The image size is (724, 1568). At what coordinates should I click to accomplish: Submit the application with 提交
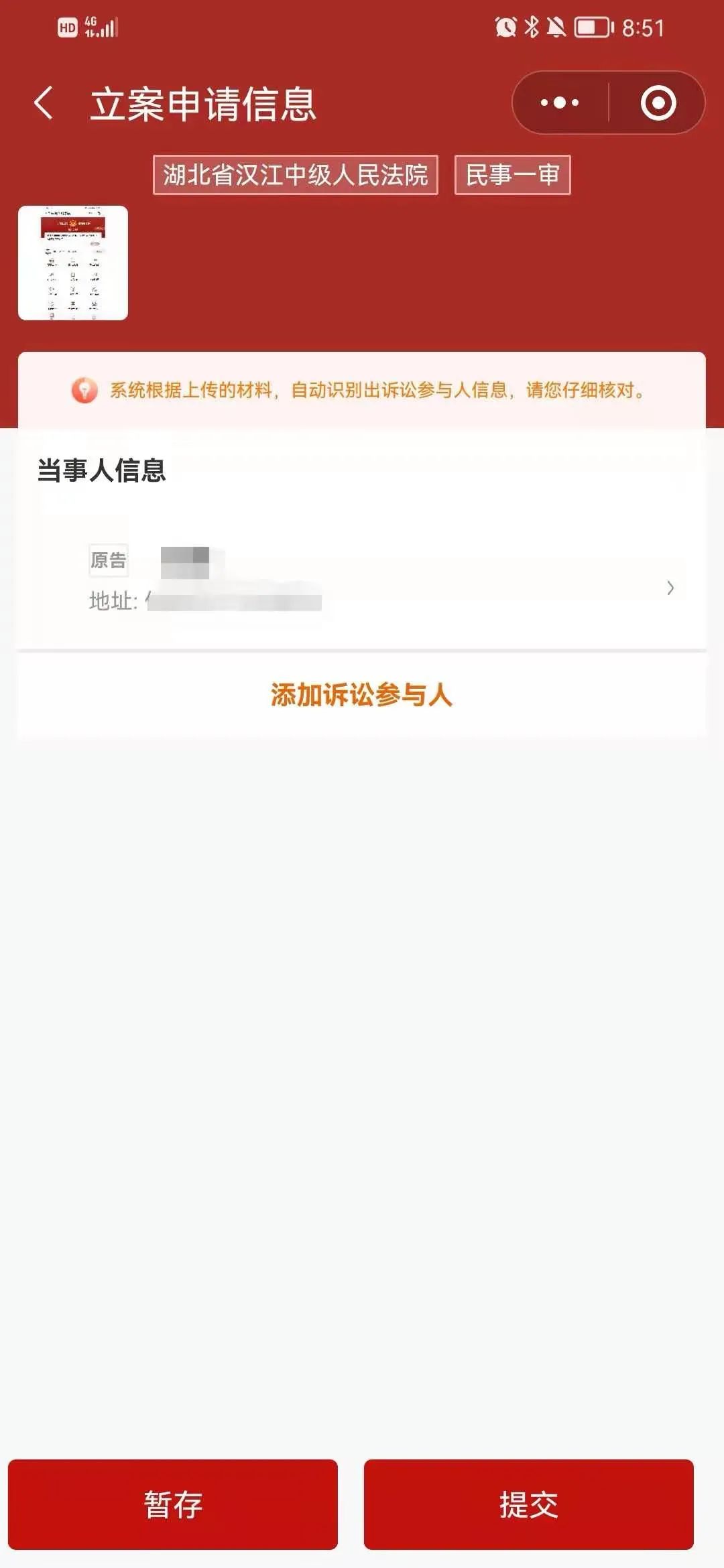click(x=528, y=1504)
